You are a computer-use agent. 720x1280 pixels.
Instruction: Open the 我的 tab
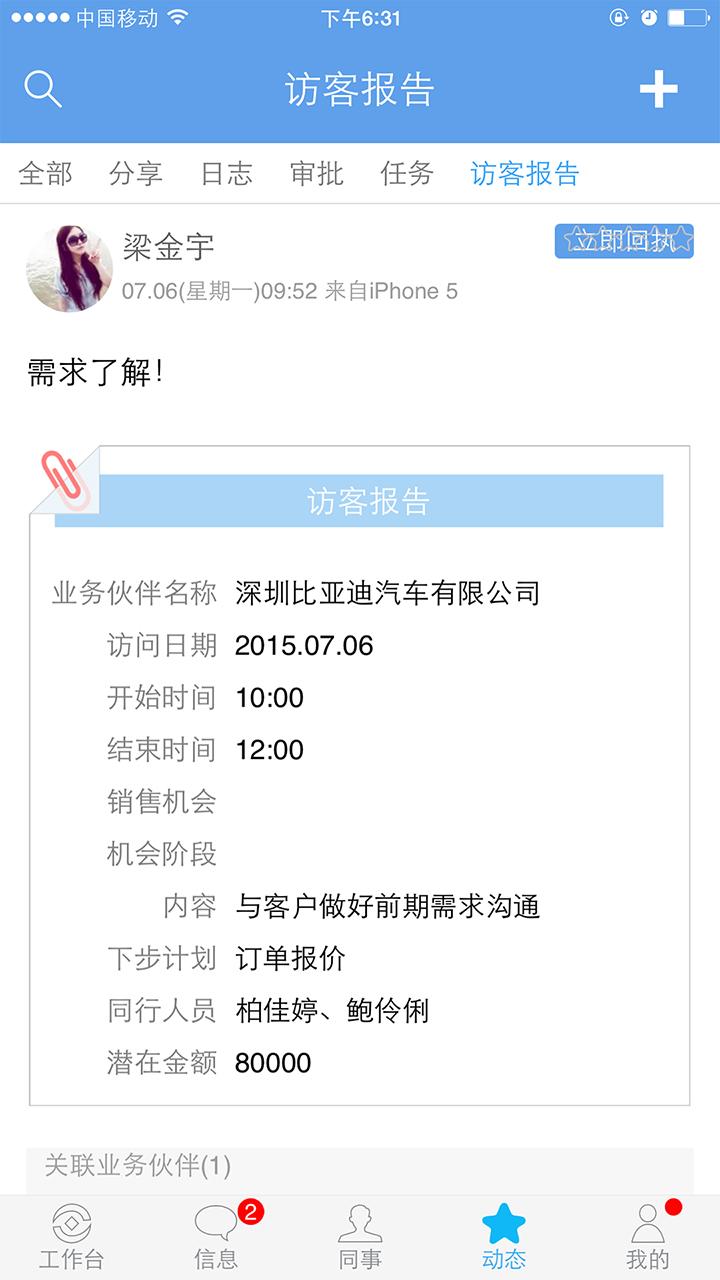648,1238
